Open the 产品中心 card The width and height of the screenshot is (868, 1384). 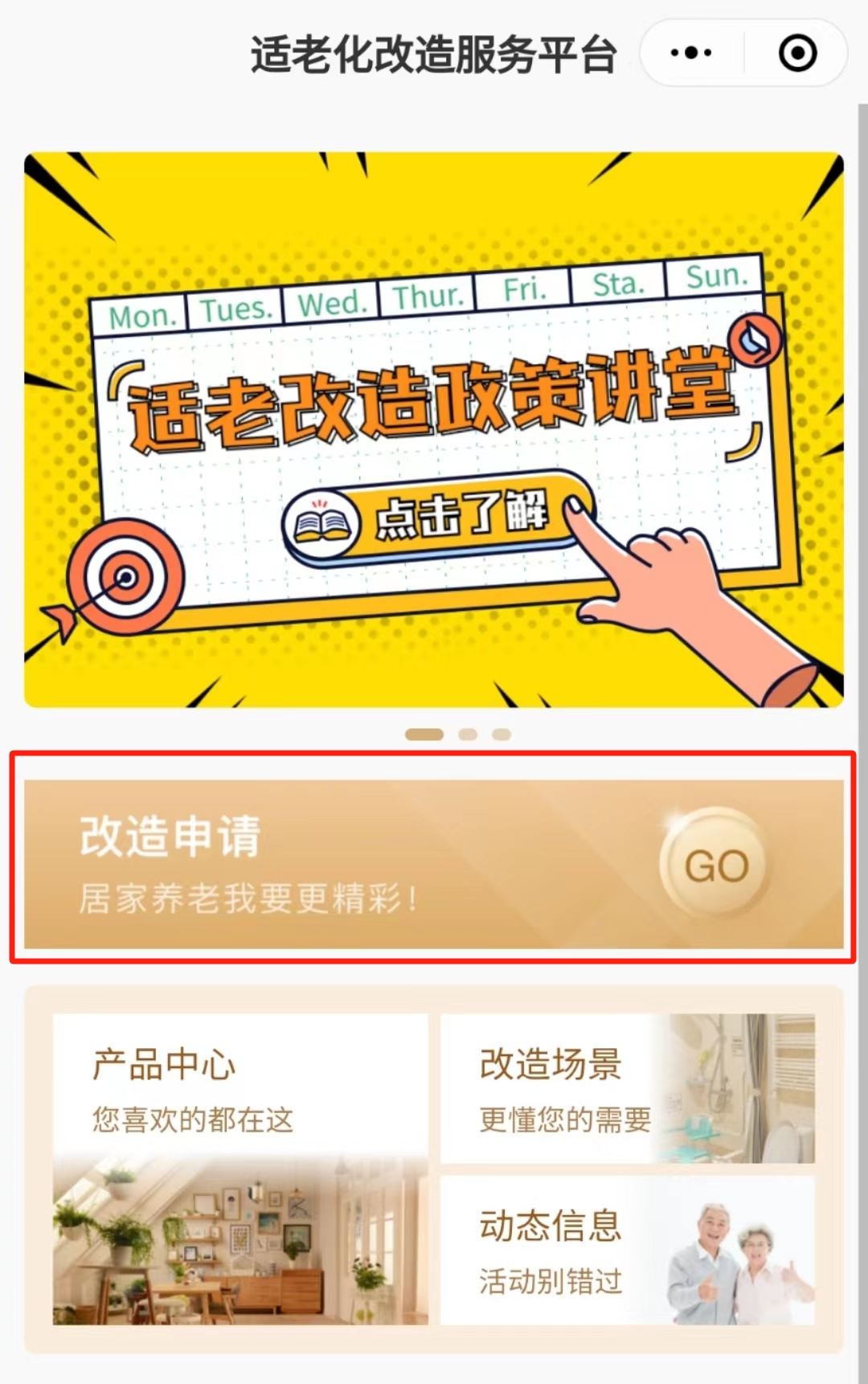(x=240, y=1169)
